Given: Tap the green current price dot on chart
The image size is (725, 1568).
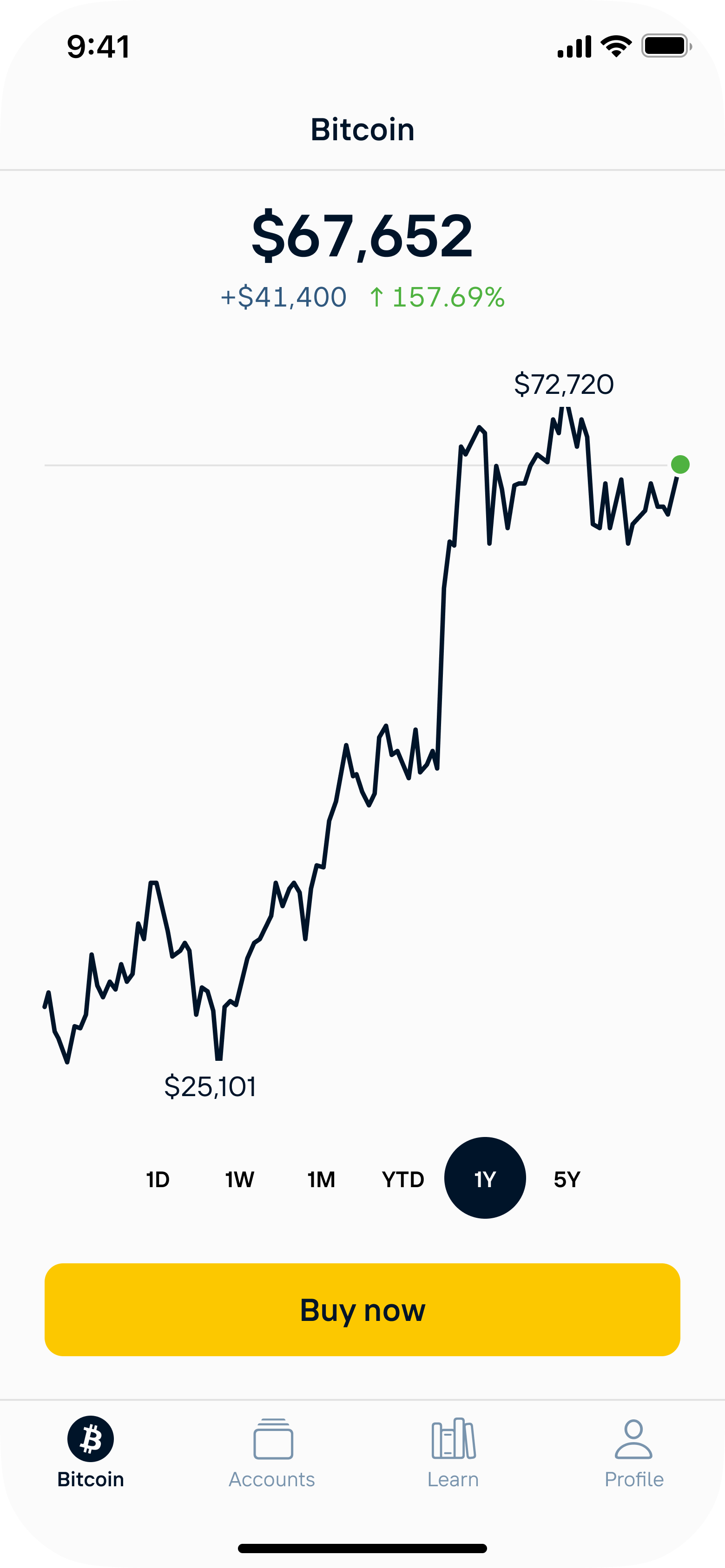Looking at the screenshot, I should point(680,465).
